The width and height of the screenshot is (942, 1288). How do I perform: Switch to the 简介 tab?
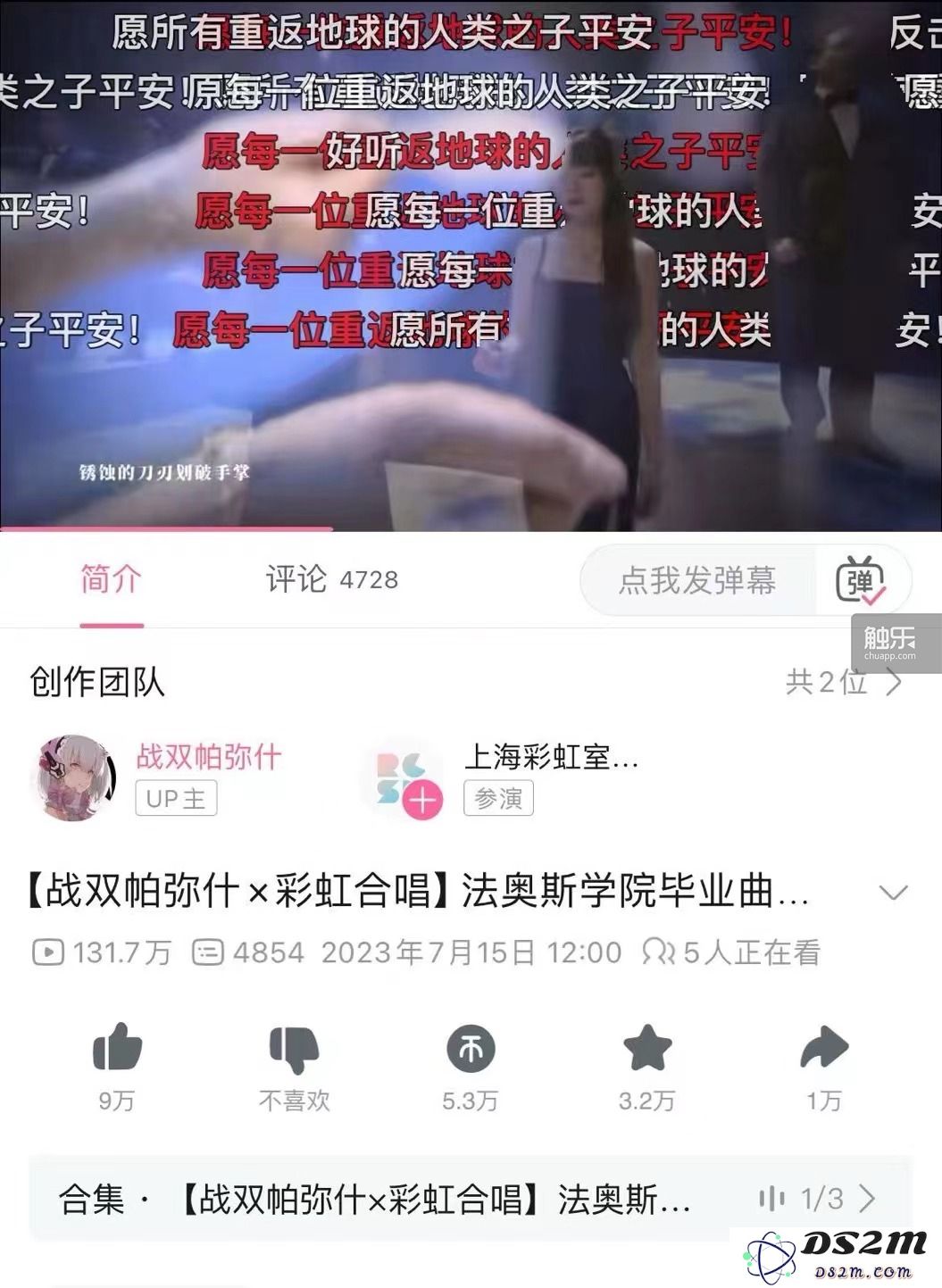coord(111,580)
